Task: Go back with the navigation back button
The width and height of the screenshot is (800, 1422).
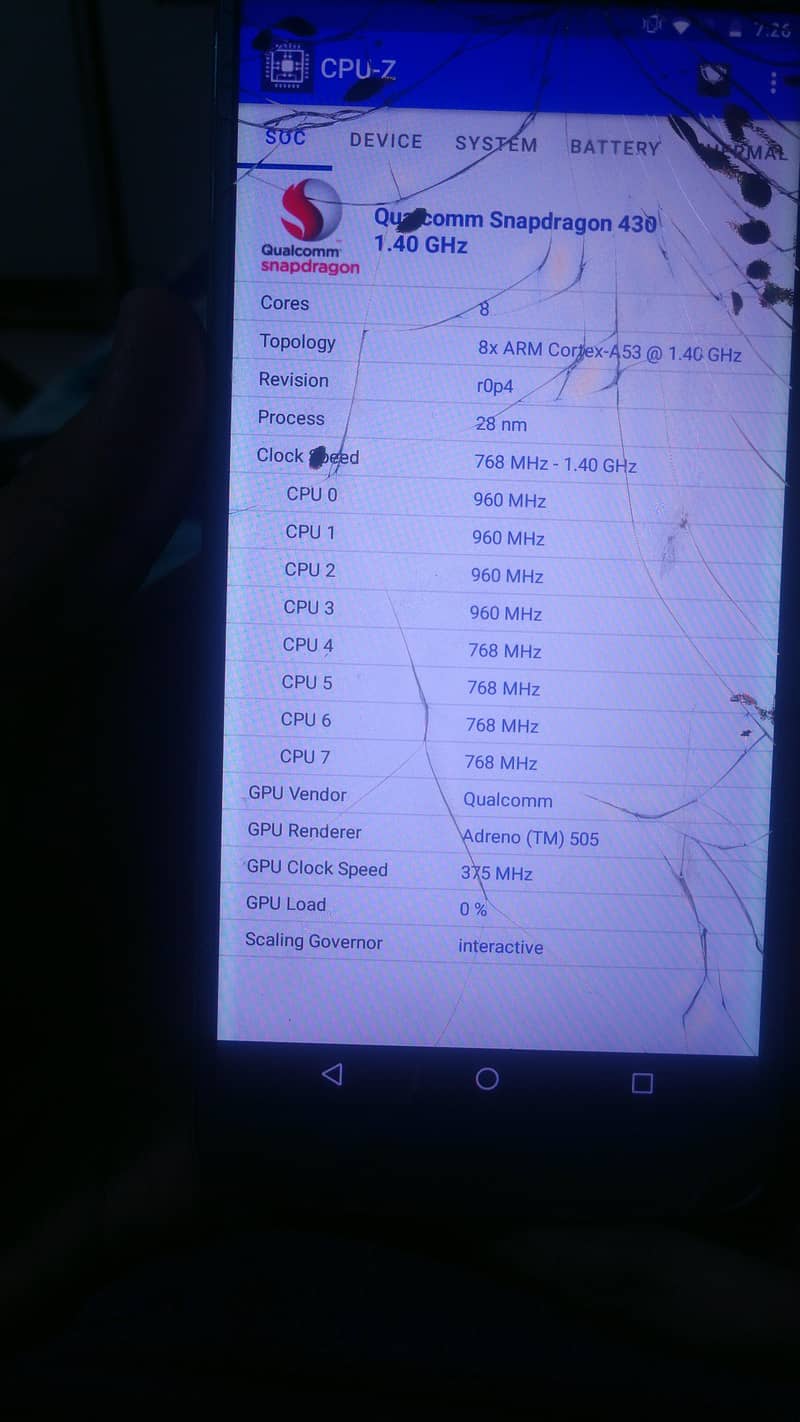Action: point(332,1074)
